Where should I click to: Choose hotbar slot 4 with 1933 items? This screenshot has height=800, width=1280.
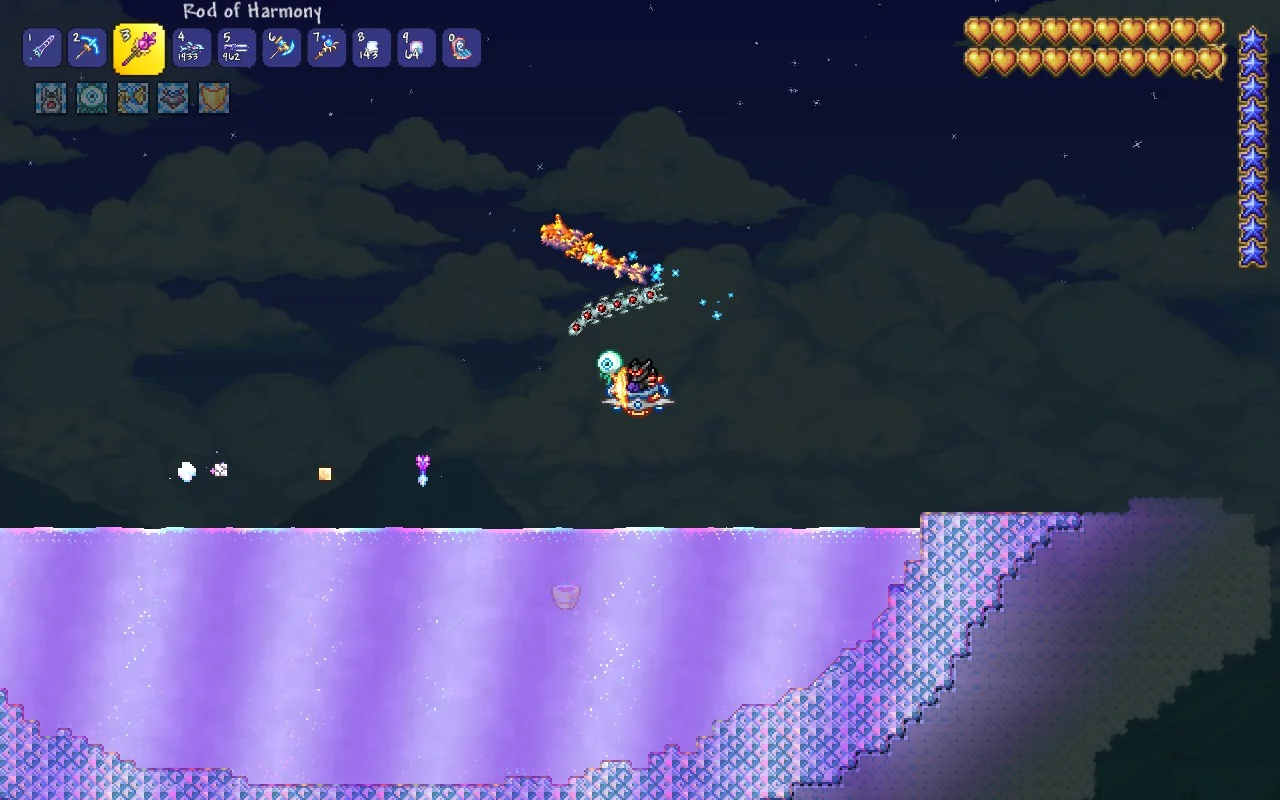tap(191, 48)
